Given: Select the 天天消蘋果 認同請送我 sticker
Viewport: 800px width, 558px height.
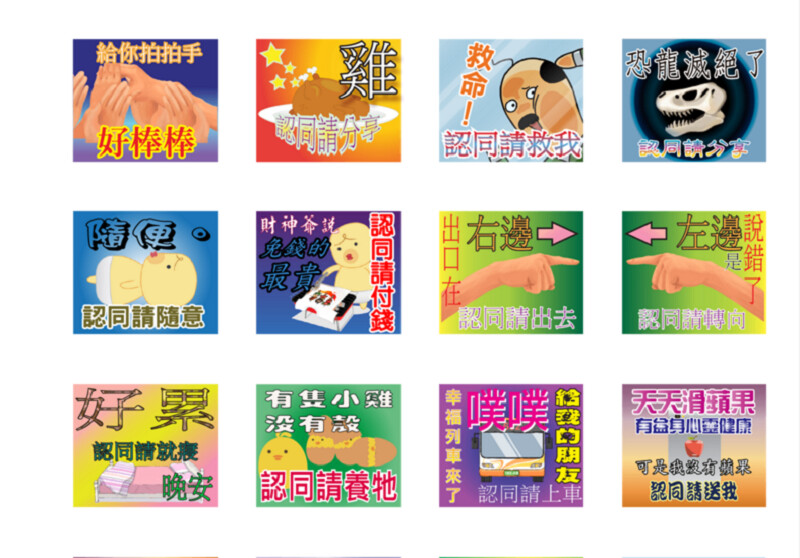Looking at the screenshot, I should [x=694, y=445].
